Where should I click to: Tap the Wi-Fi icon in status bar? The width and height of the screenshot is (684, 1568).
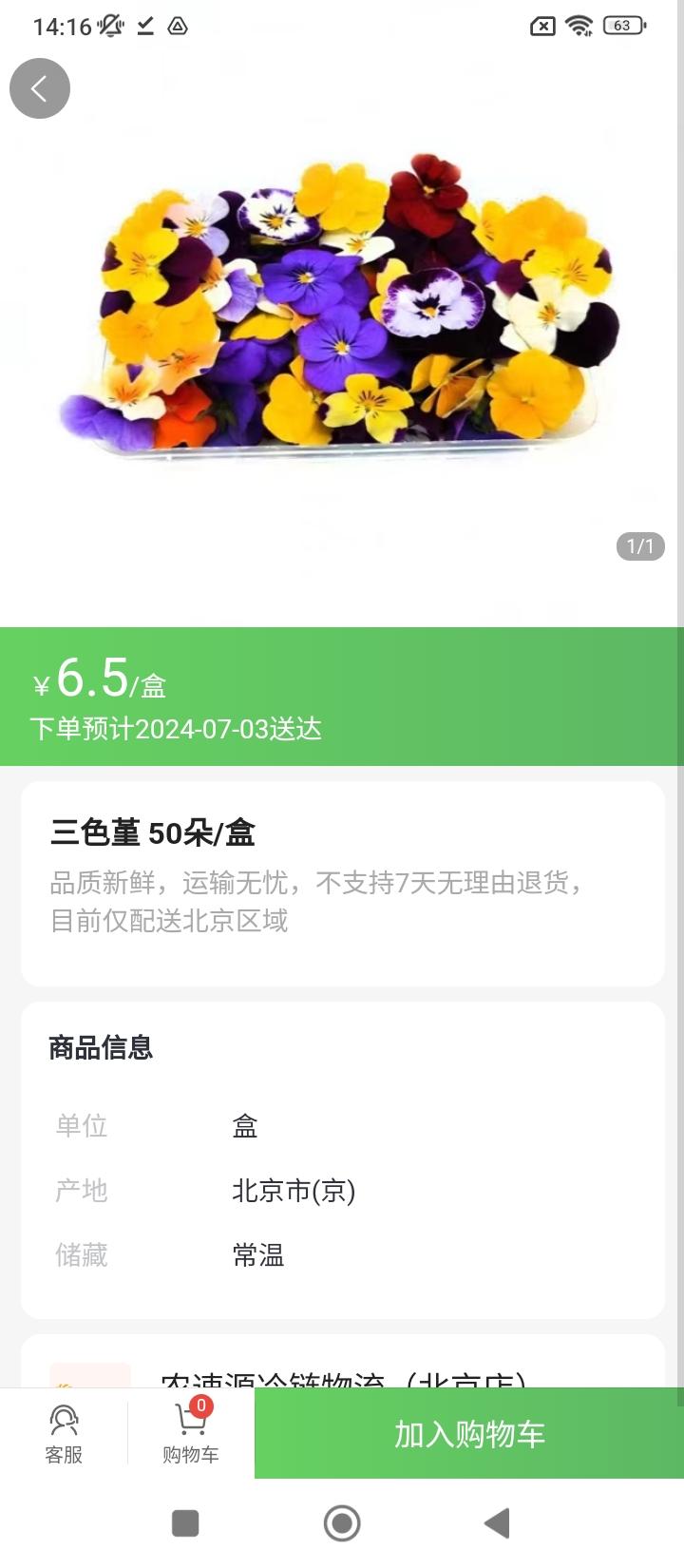click(x=580, y=26)
